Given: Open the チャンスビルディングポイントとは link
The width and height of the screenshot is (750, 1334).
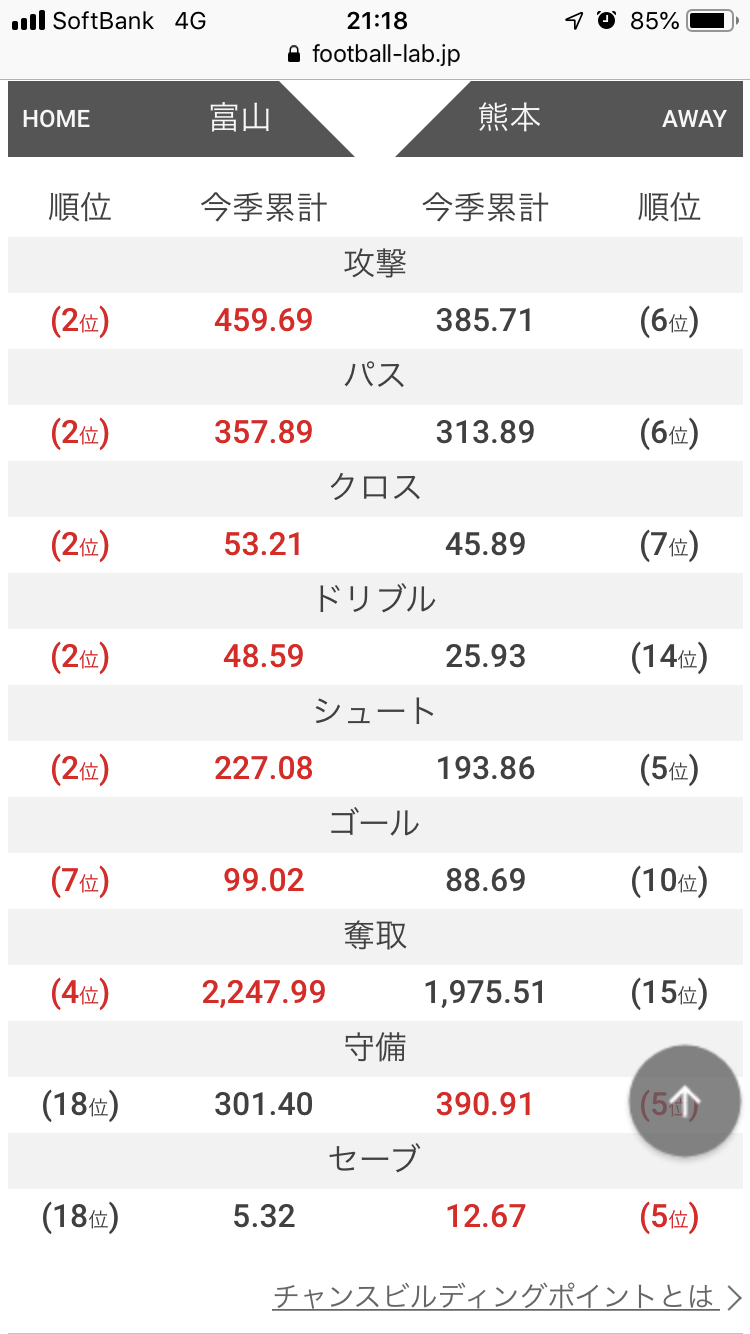Looking at the screenshot, I should coord(506,1297).
